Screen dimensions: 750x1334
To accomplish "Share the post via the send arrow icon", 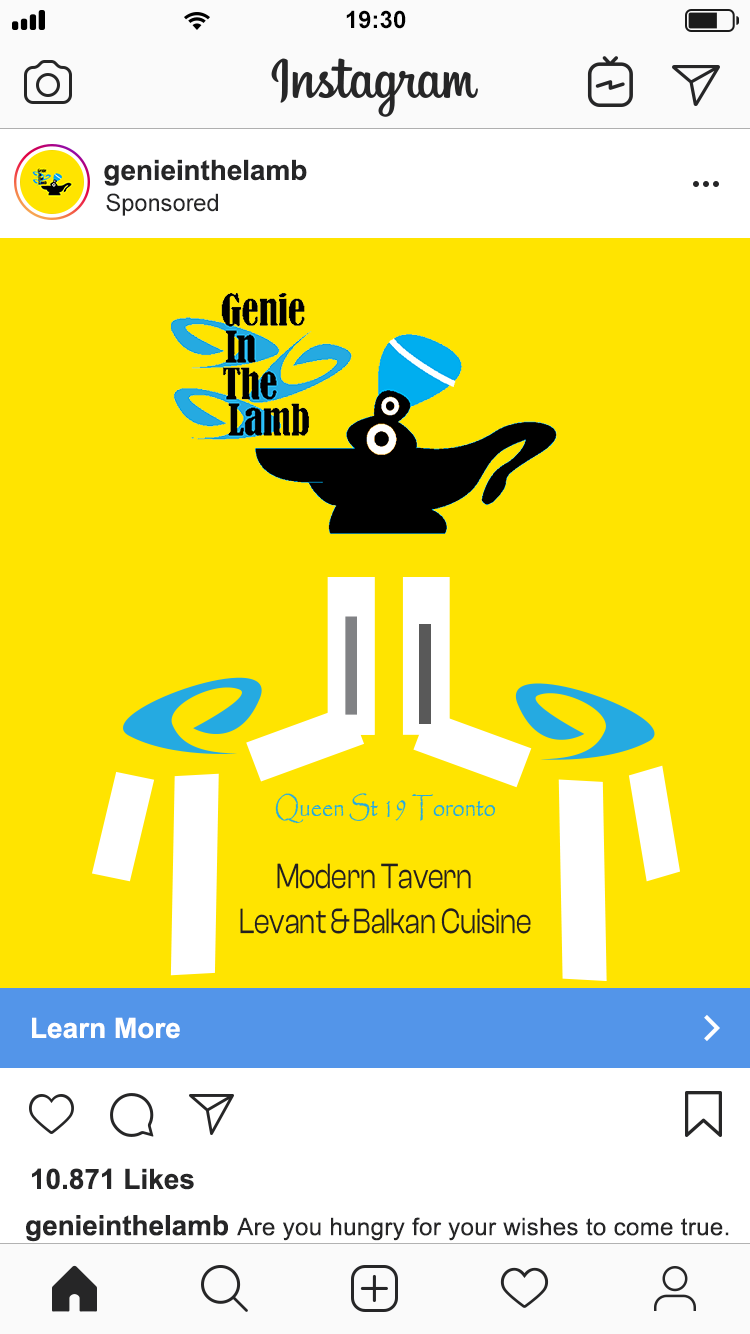I will tap(211, 1113).
